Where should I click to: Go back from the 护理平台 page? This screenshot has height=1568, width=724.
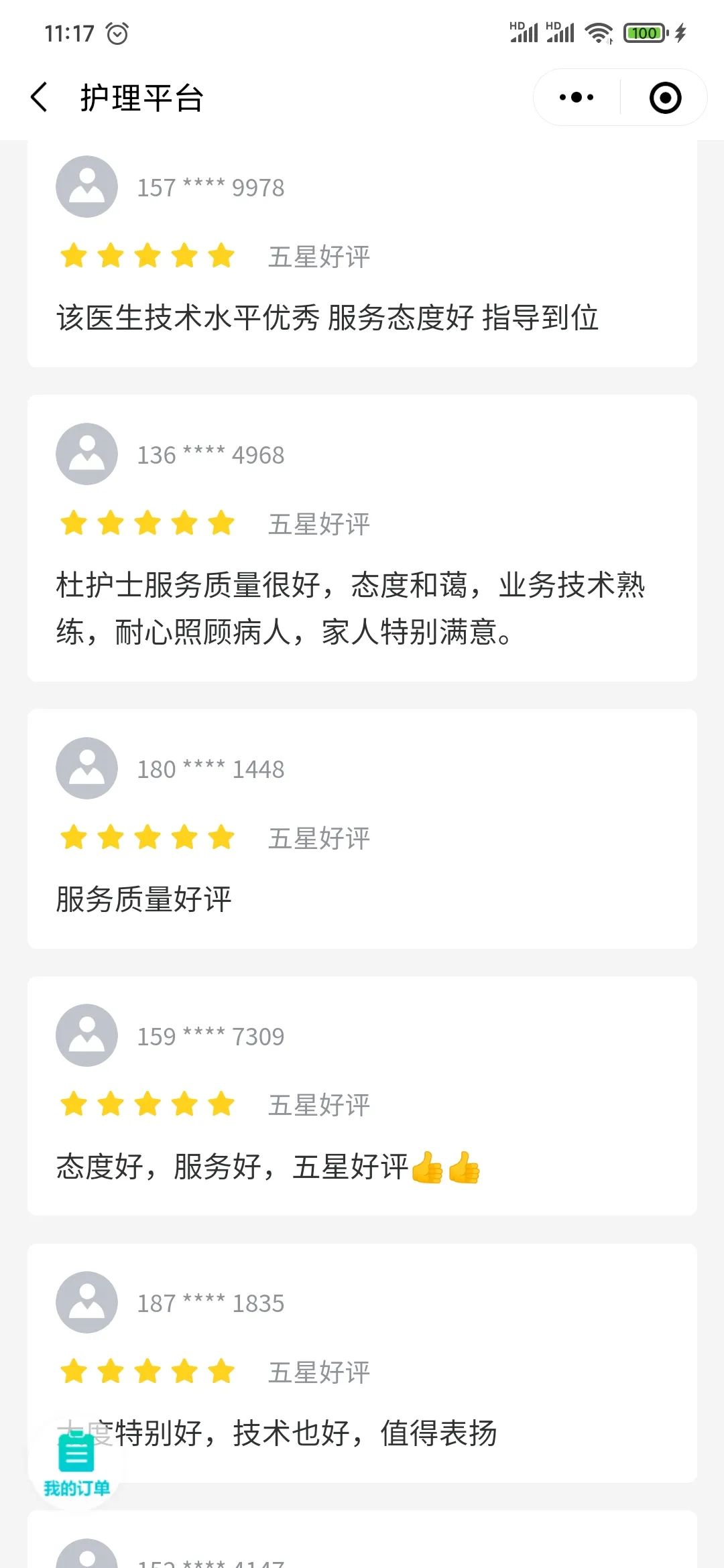point(40,98)
